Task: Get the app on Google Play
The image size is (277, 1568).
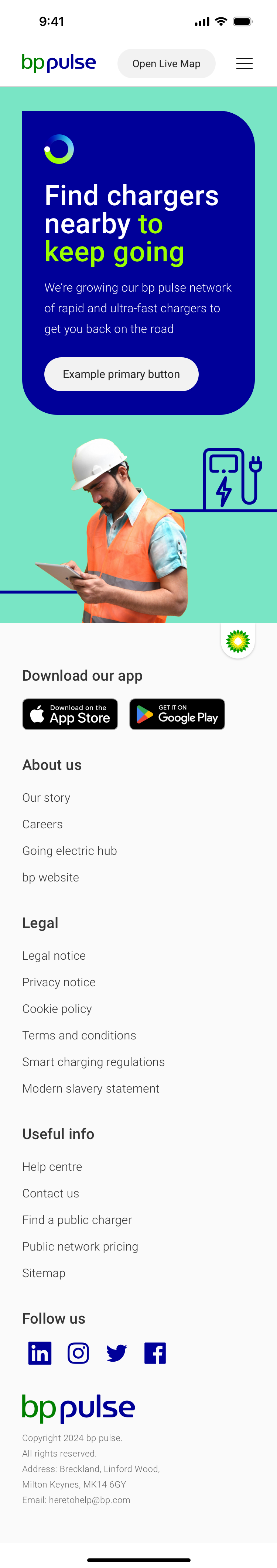Action: click(x=177, y=714)
